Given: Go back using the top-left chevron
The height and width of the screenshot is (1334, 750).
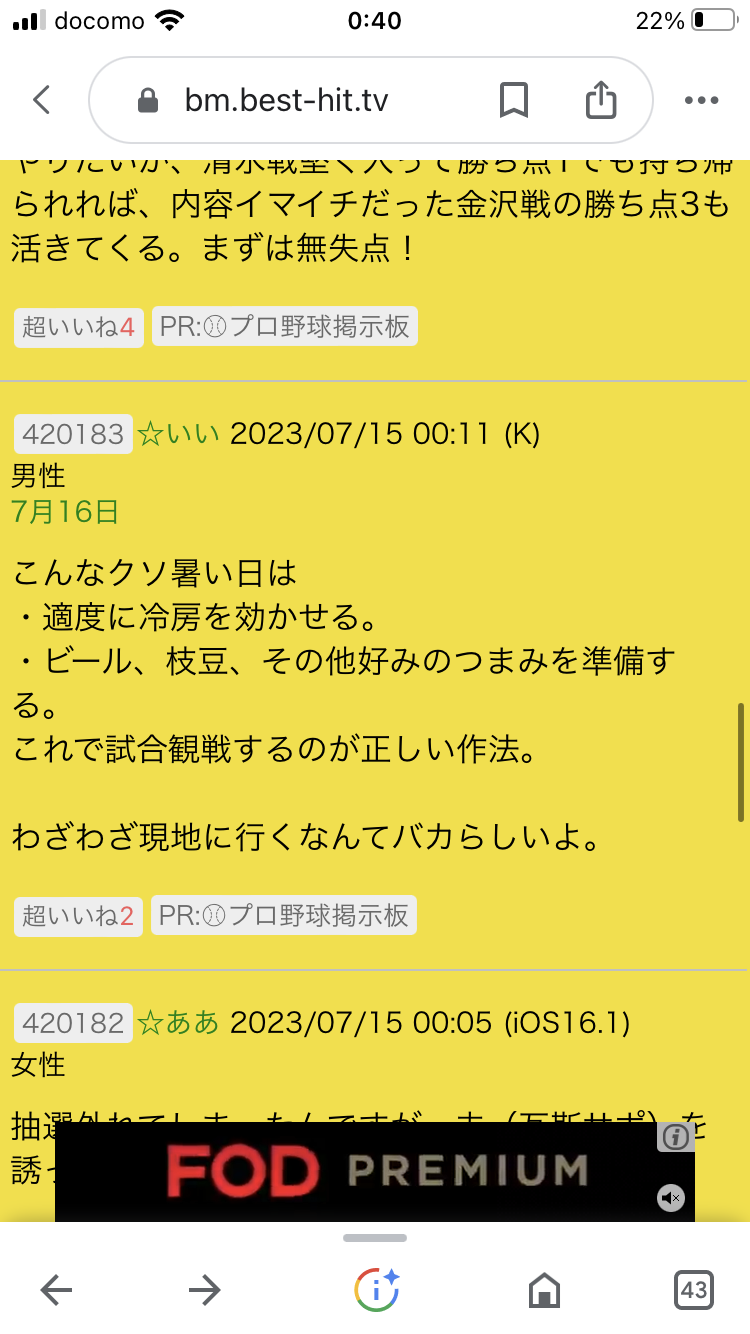Looking at the screenshot, I should pos(41,99).
